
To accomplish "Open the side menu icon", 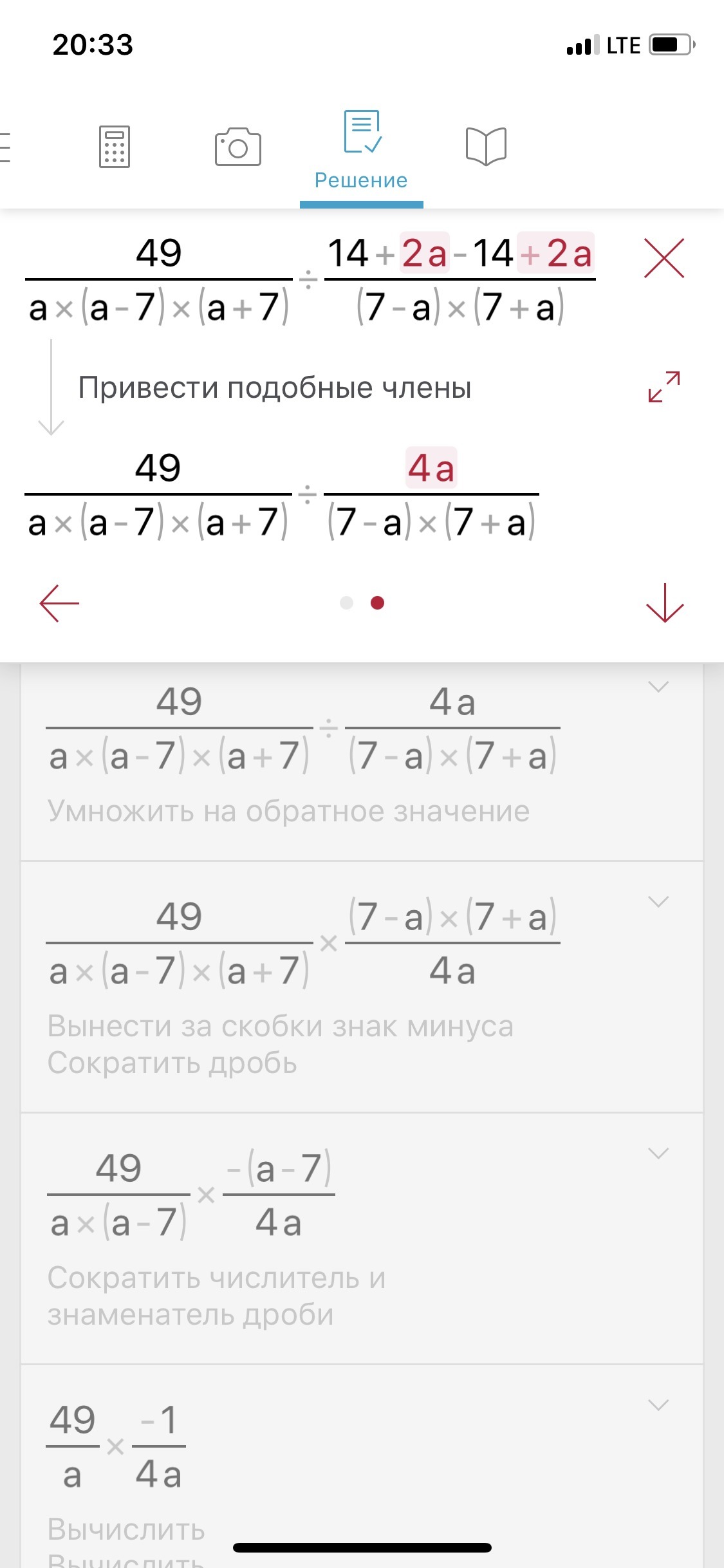I will pyautogui.click(x=5, y=147).
